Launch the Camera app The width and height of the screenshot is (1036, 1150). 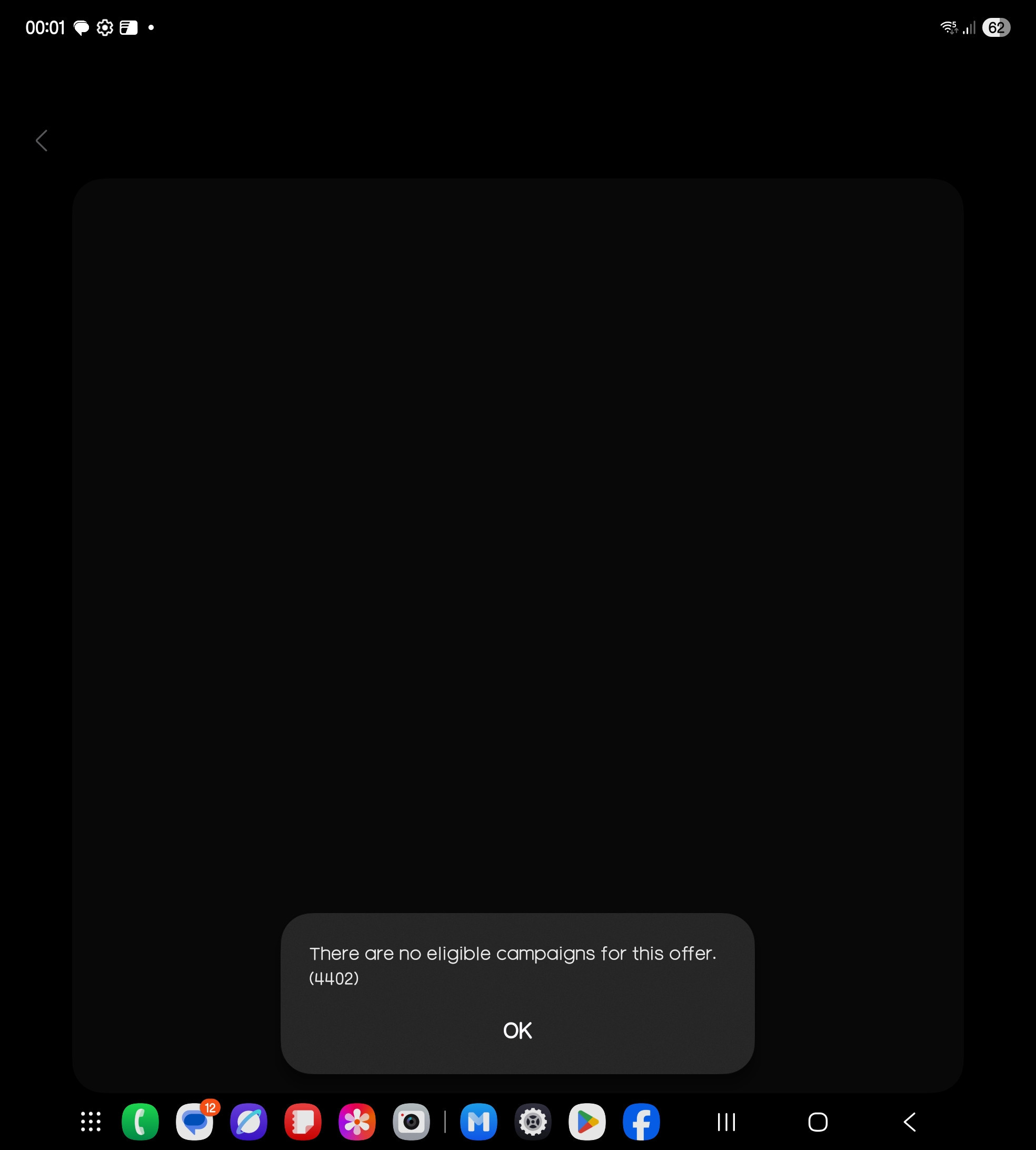(411, 1122)
